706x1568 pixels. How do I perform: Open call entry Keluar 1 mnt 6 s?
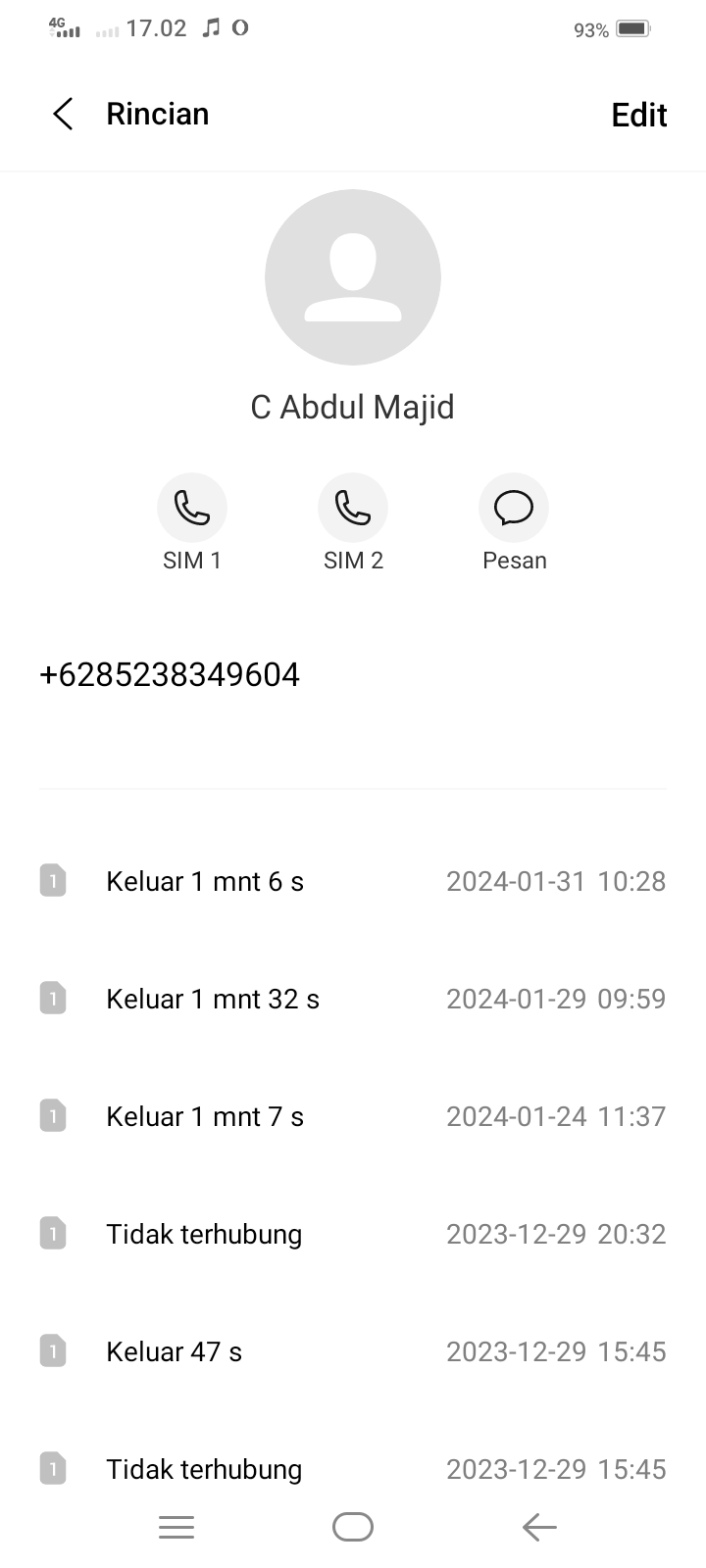[x=353, y=880]
